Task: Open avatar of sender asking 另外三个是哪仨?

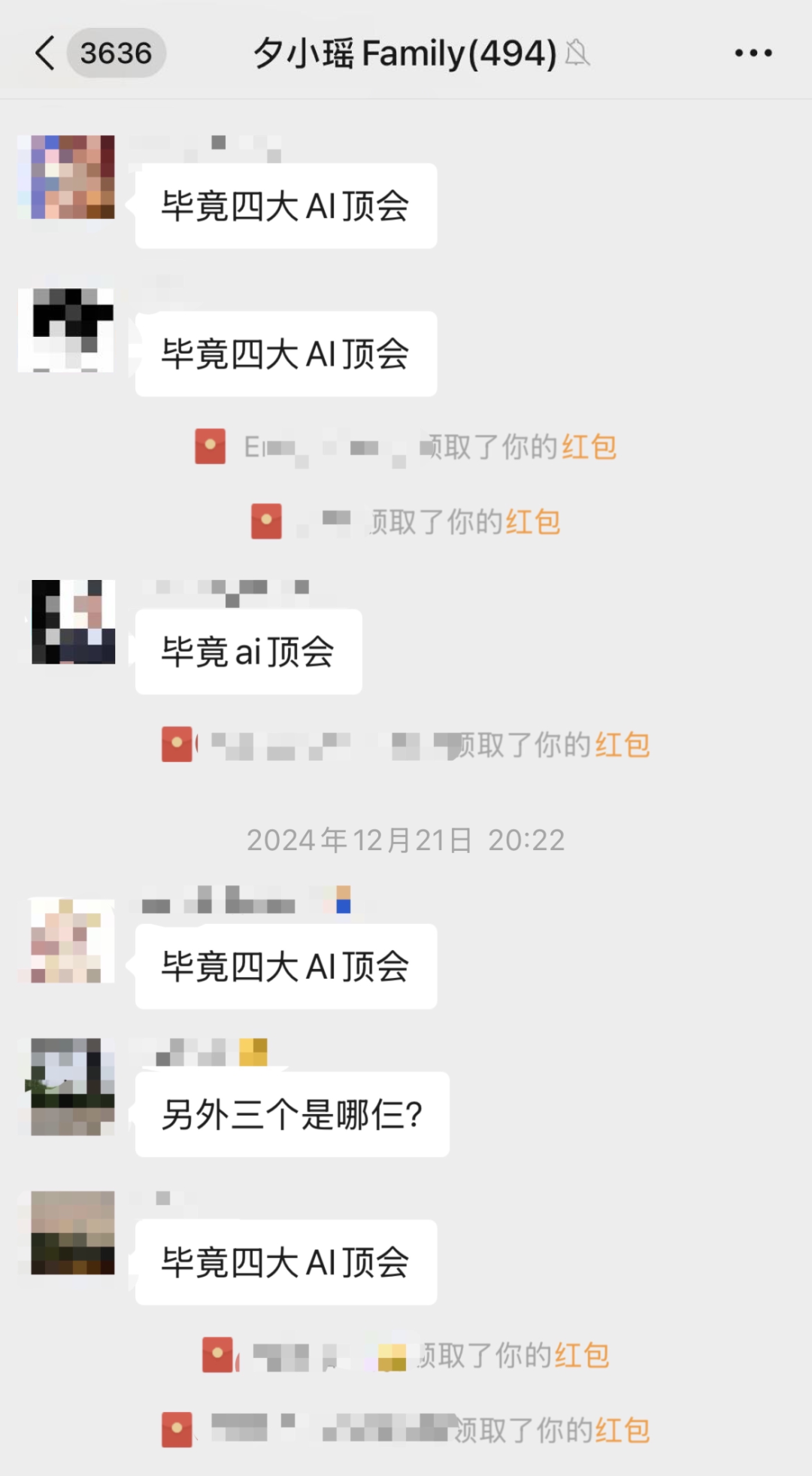Action: click(x=73, y=1086)
